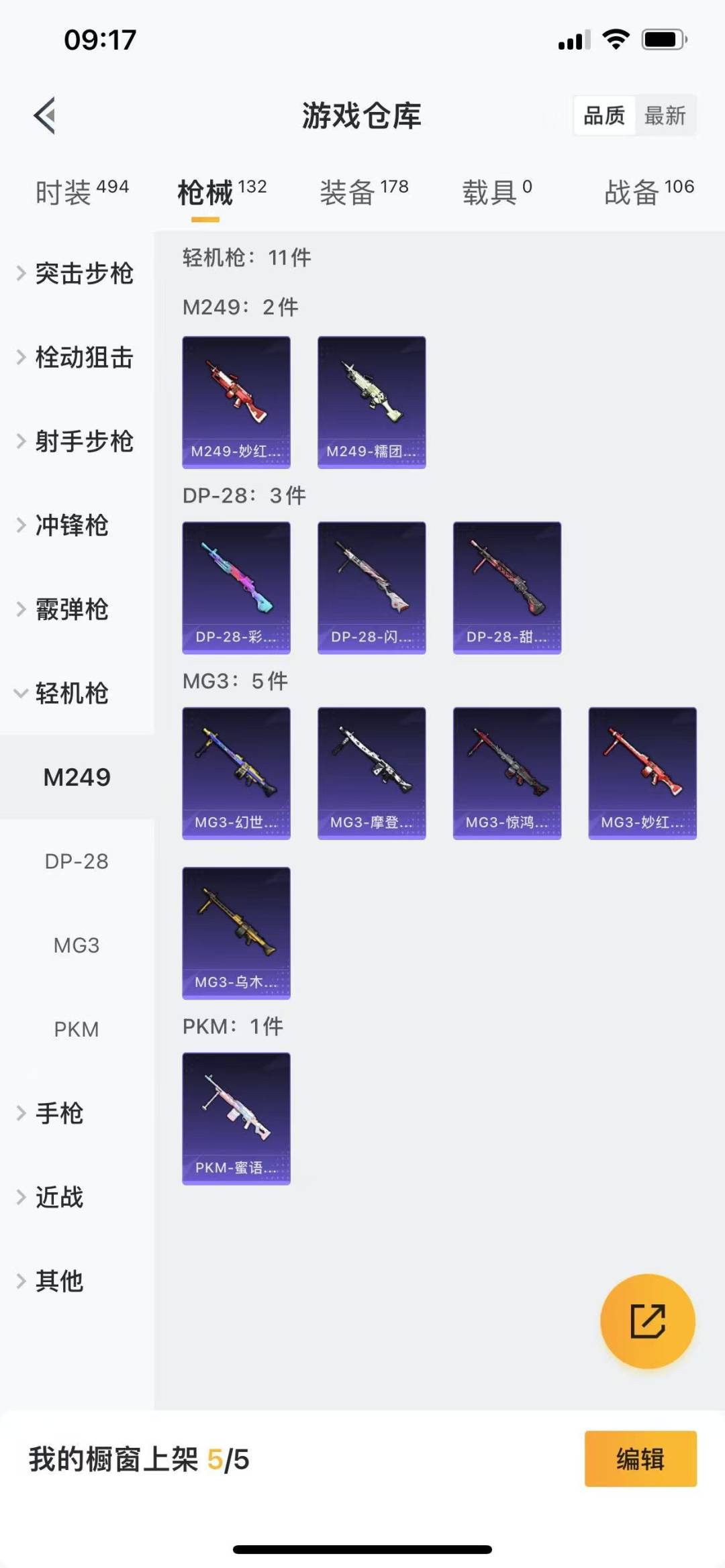Open the 载具 tab
The width and height of the screenshot is (725, 1568).
[497, 192]
